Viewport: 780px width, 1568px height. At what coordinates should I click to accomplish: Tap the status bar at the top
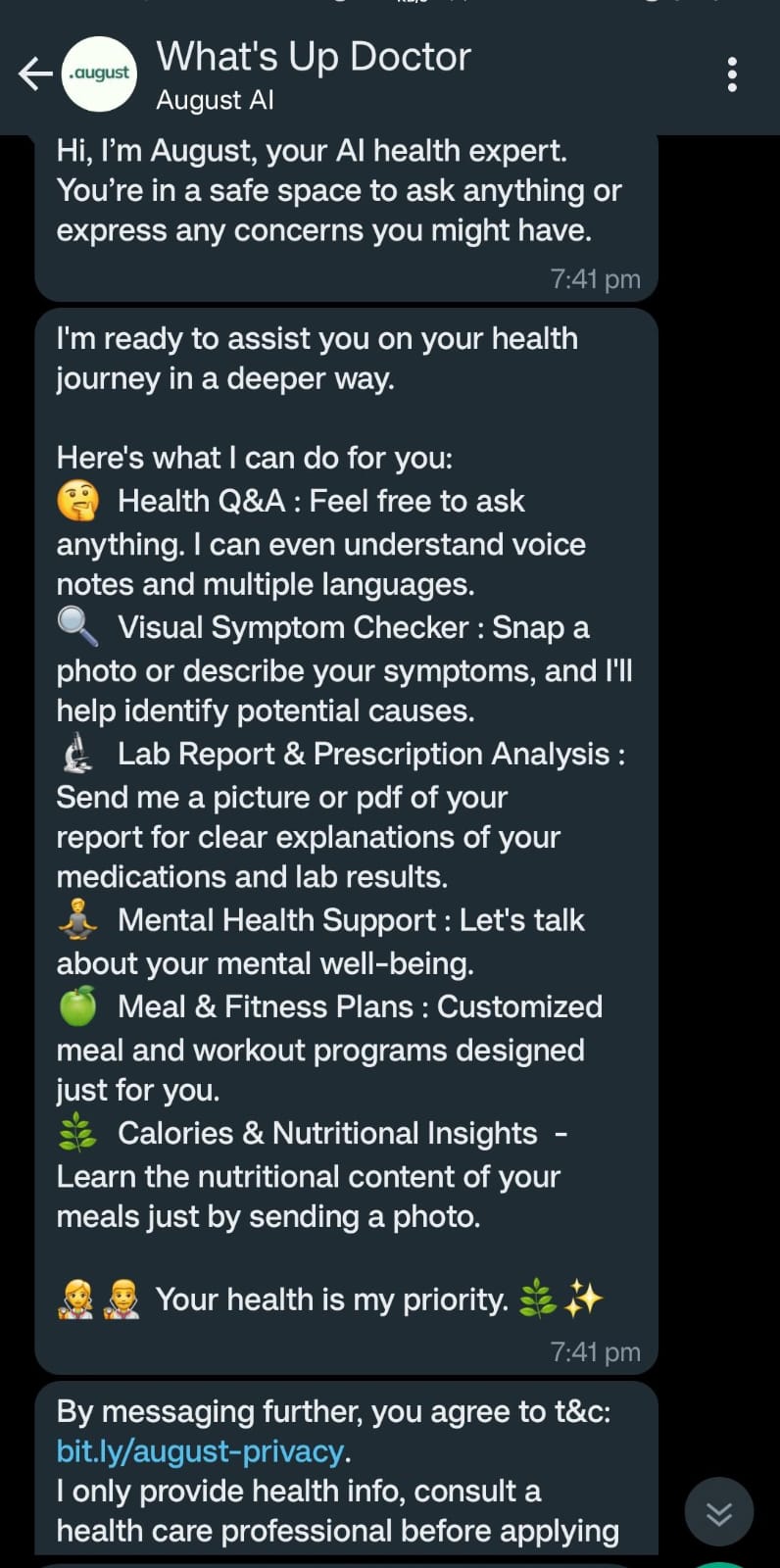(x=390, y=8)
